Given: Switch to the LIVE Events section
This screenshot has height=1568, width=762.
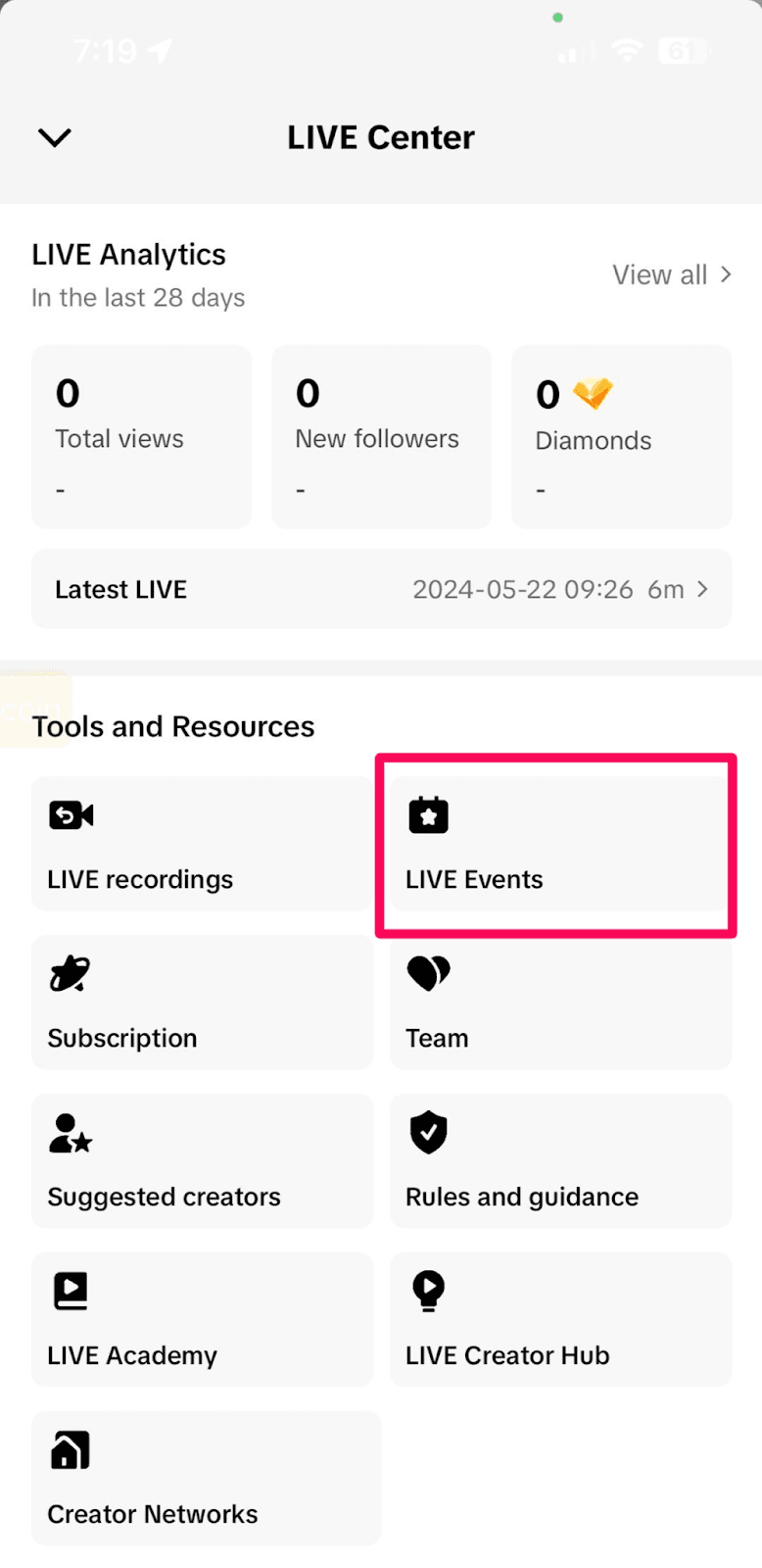Looking at the screenshot, I should [x=554, y=845].
